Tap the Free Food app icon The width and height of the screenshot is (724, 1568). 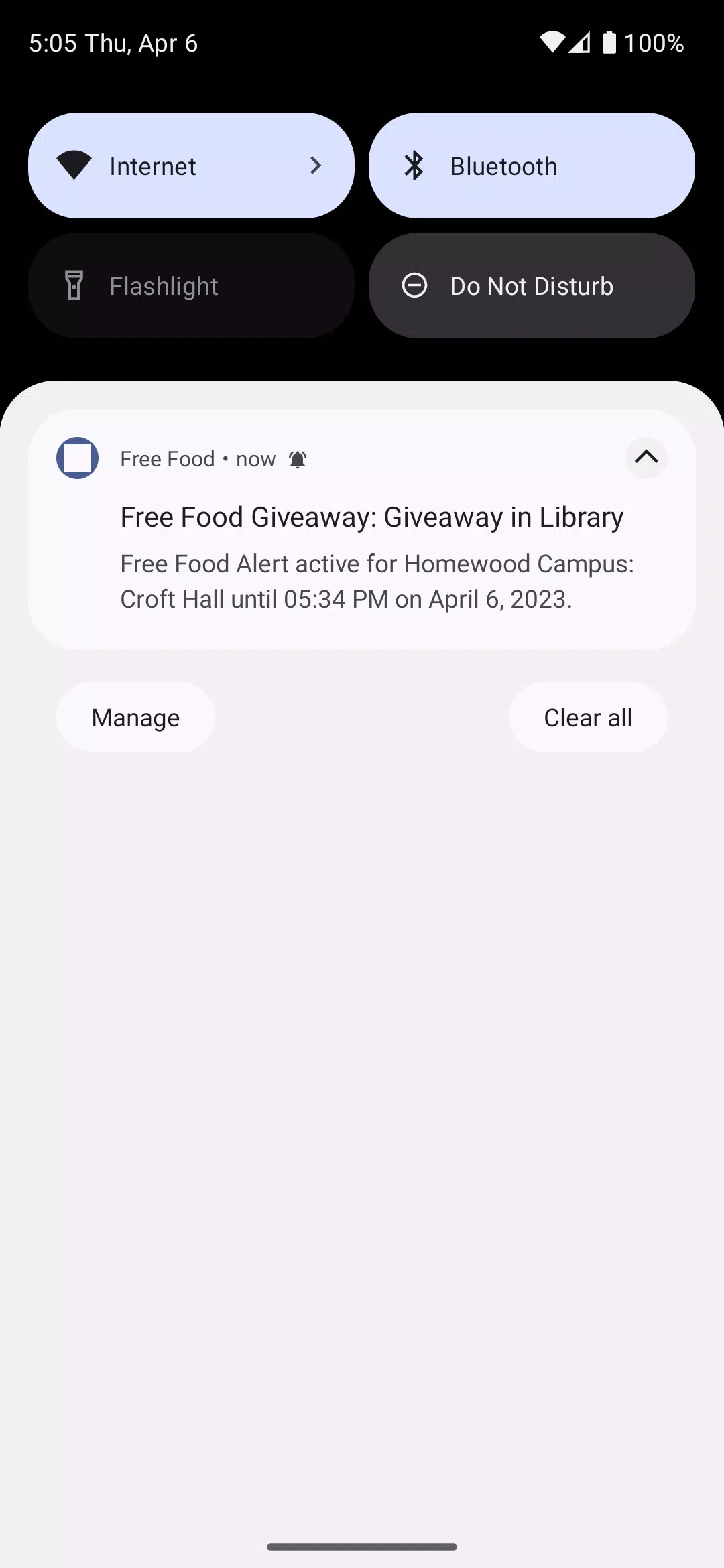(76, 458)
